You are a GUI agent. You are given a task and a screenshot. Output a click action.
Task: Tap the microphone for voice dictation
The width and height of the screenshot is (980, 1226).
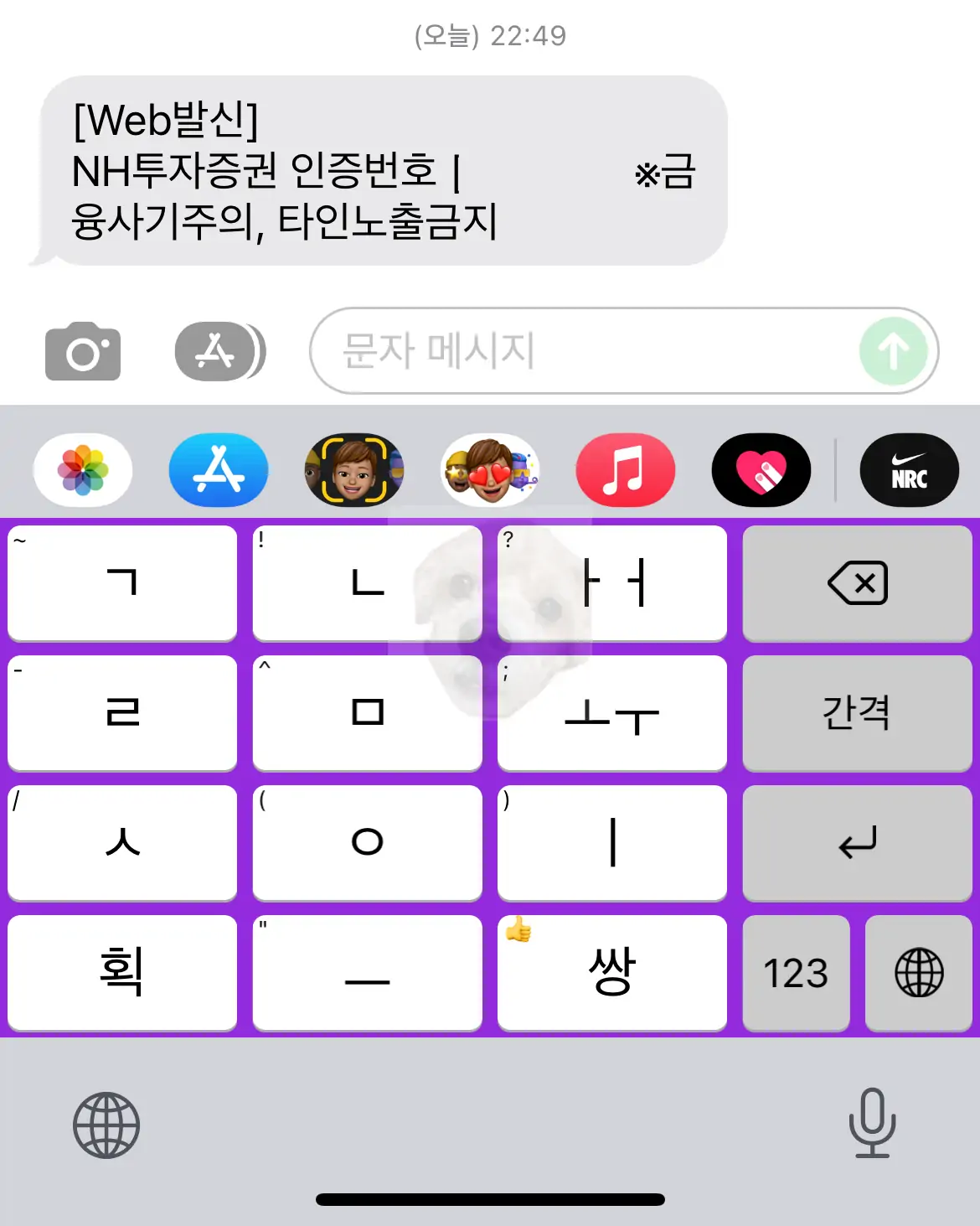871,1124
